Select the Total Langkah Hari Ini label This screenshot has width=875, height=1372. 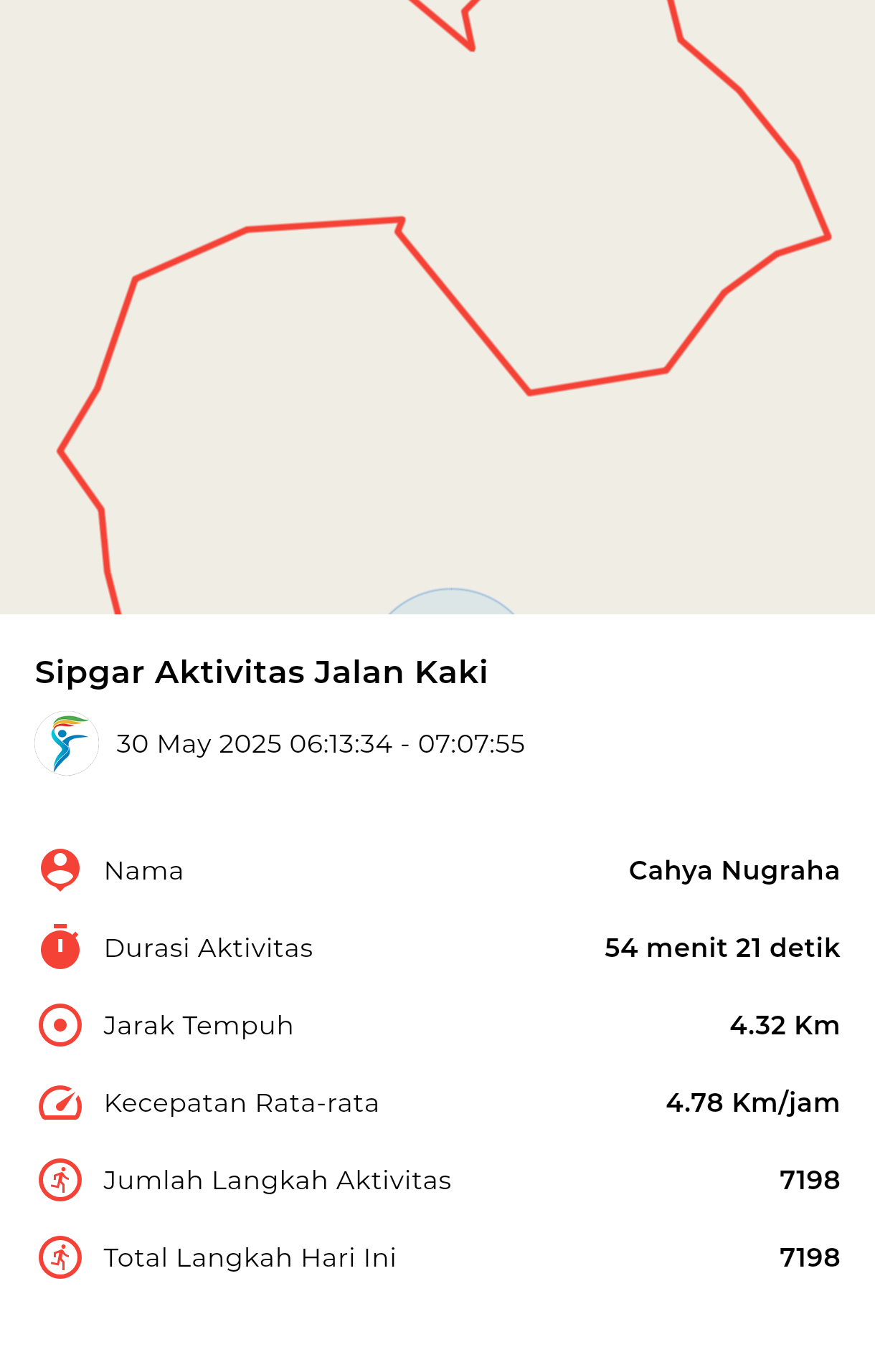251,1257
